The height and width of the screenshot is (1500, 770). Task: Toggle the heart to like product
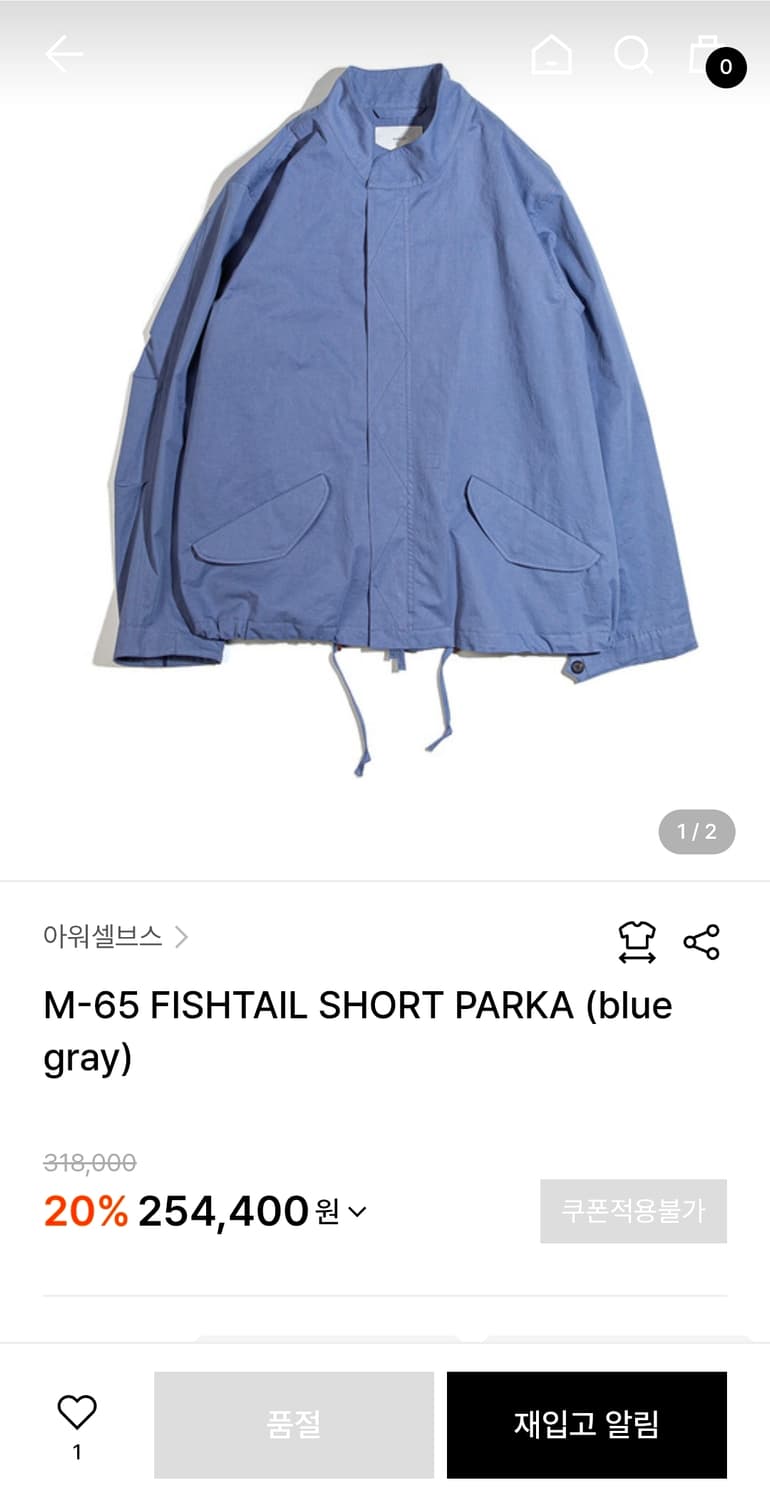[76, 1411]
